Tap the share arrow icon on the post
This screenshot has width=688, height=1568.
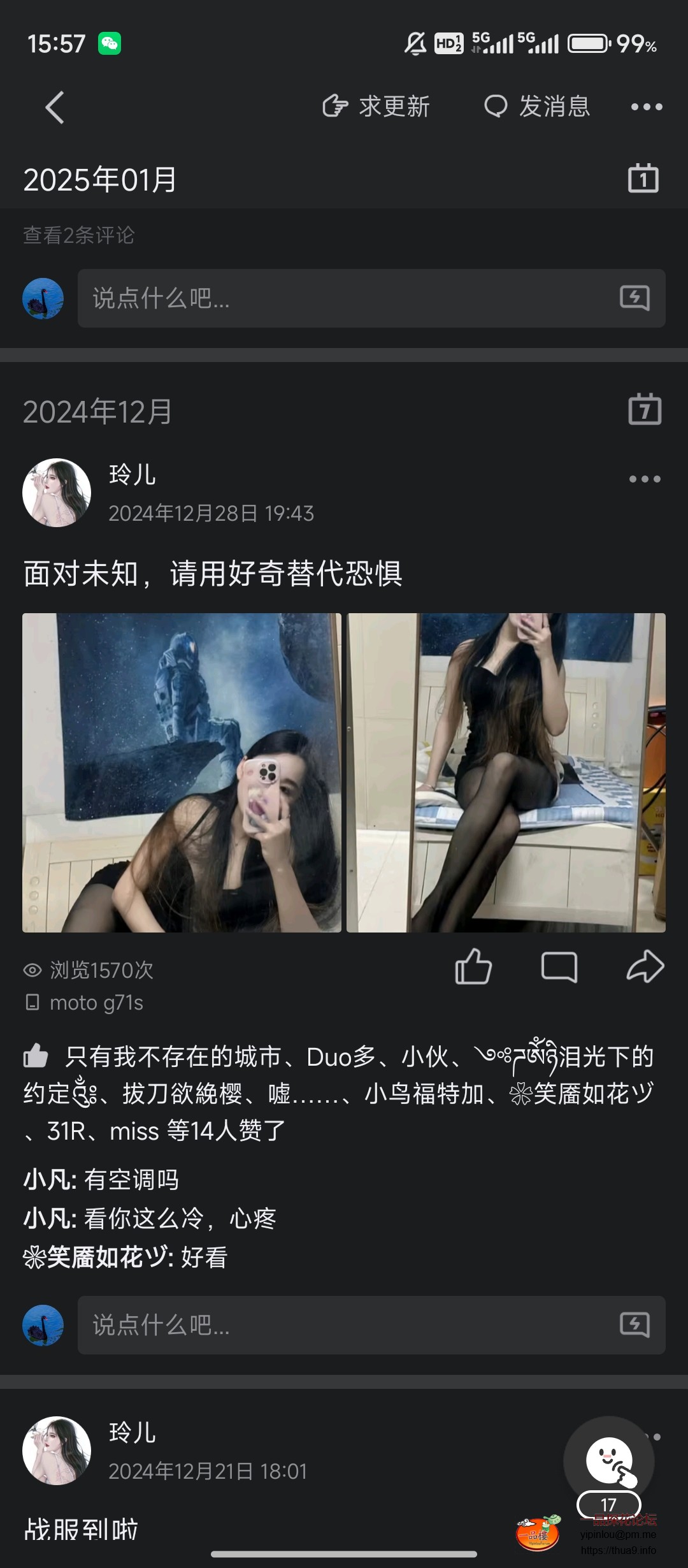(x=645, y=968)
